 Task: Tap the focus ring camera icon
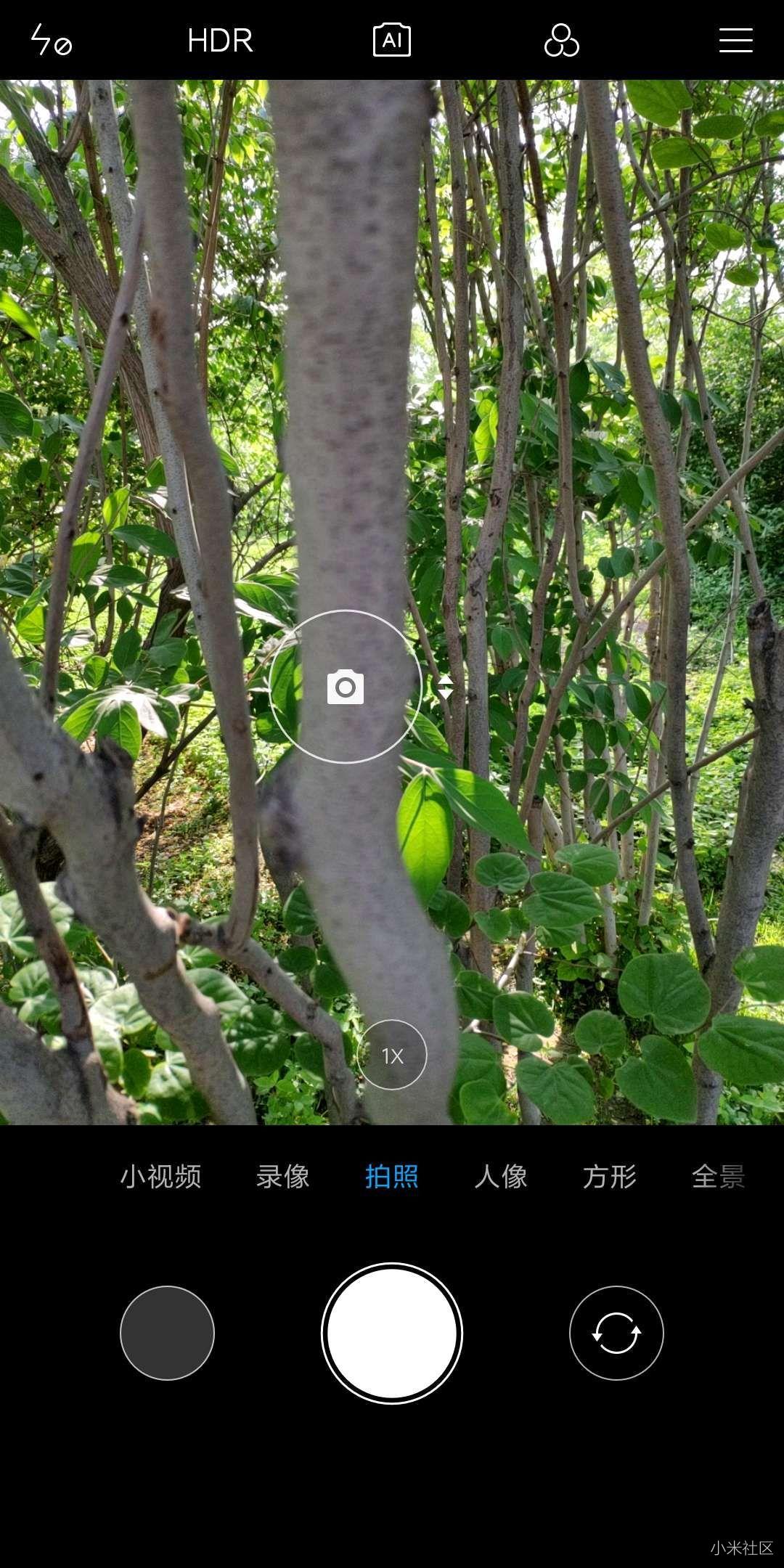point(346,687)
